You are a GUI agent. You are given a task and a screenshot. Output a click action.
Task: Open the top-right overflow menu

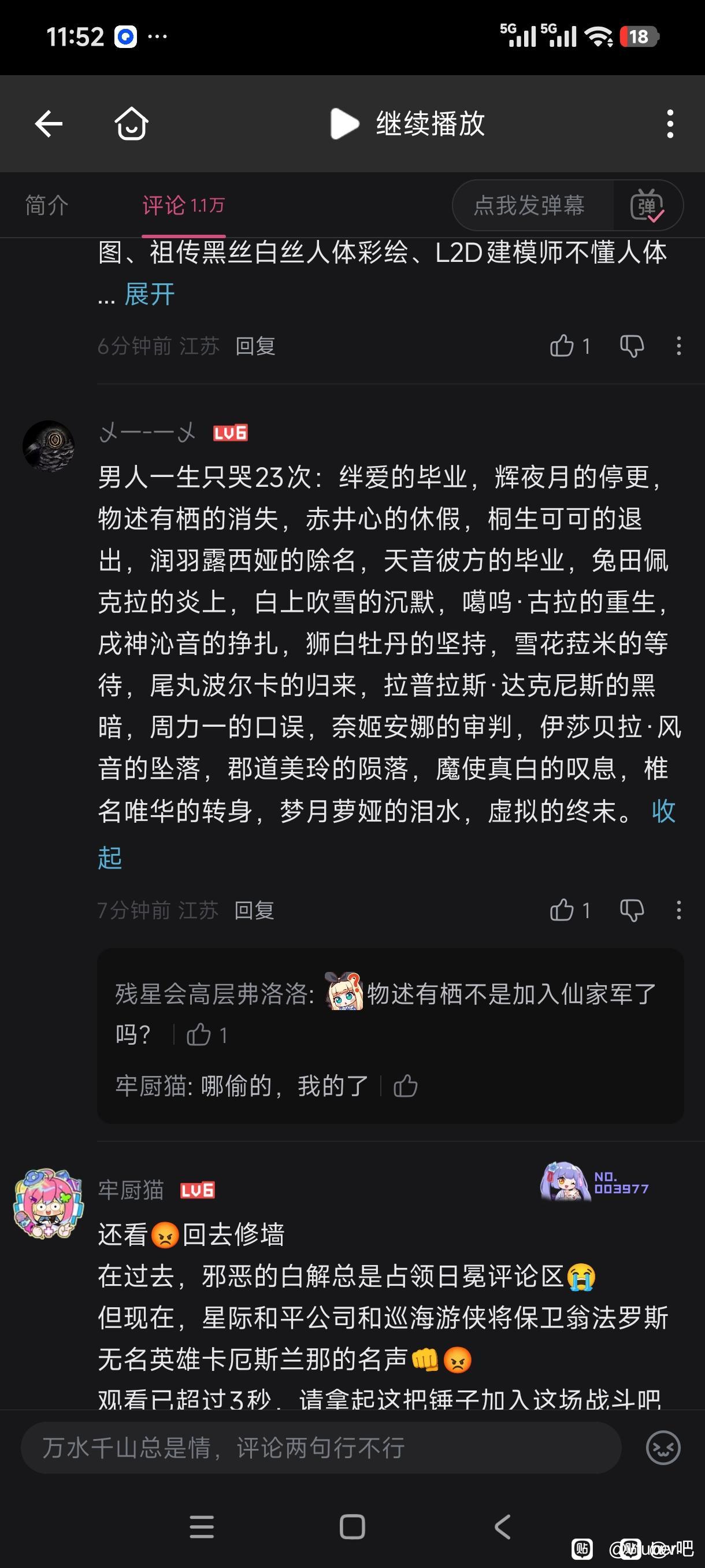point(670,124)
